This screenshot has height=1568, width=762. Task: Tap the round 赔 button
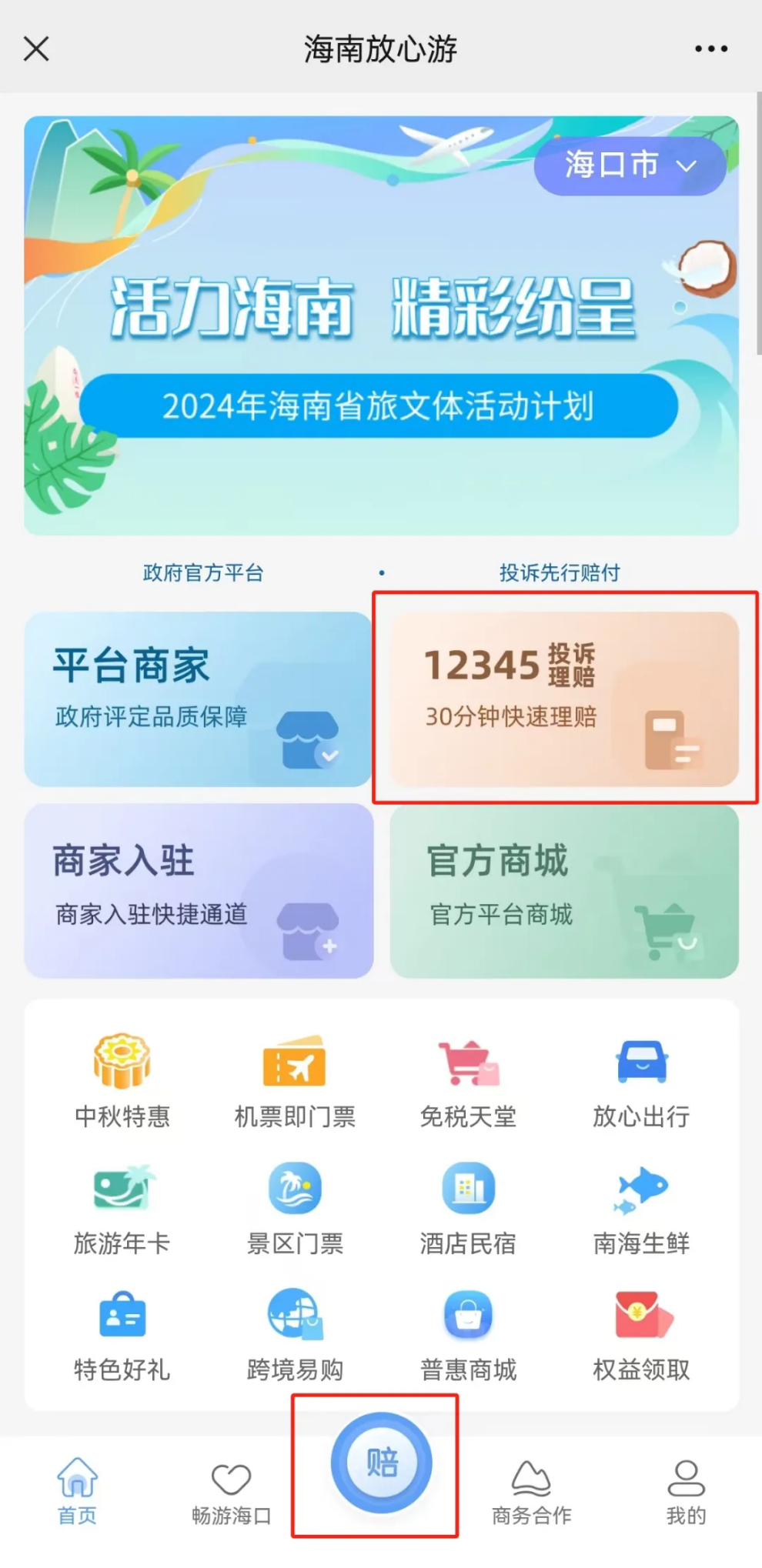382,1463
